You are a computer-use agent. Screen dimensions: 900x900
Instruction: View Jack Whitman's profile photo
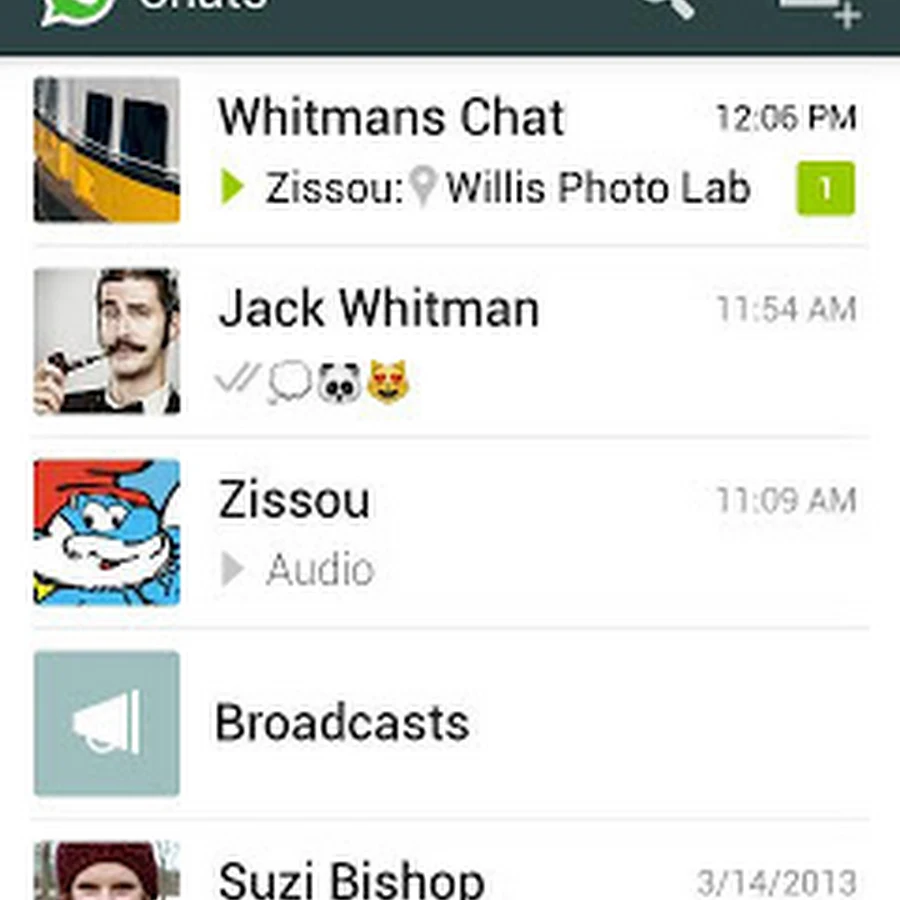point(107,342)
